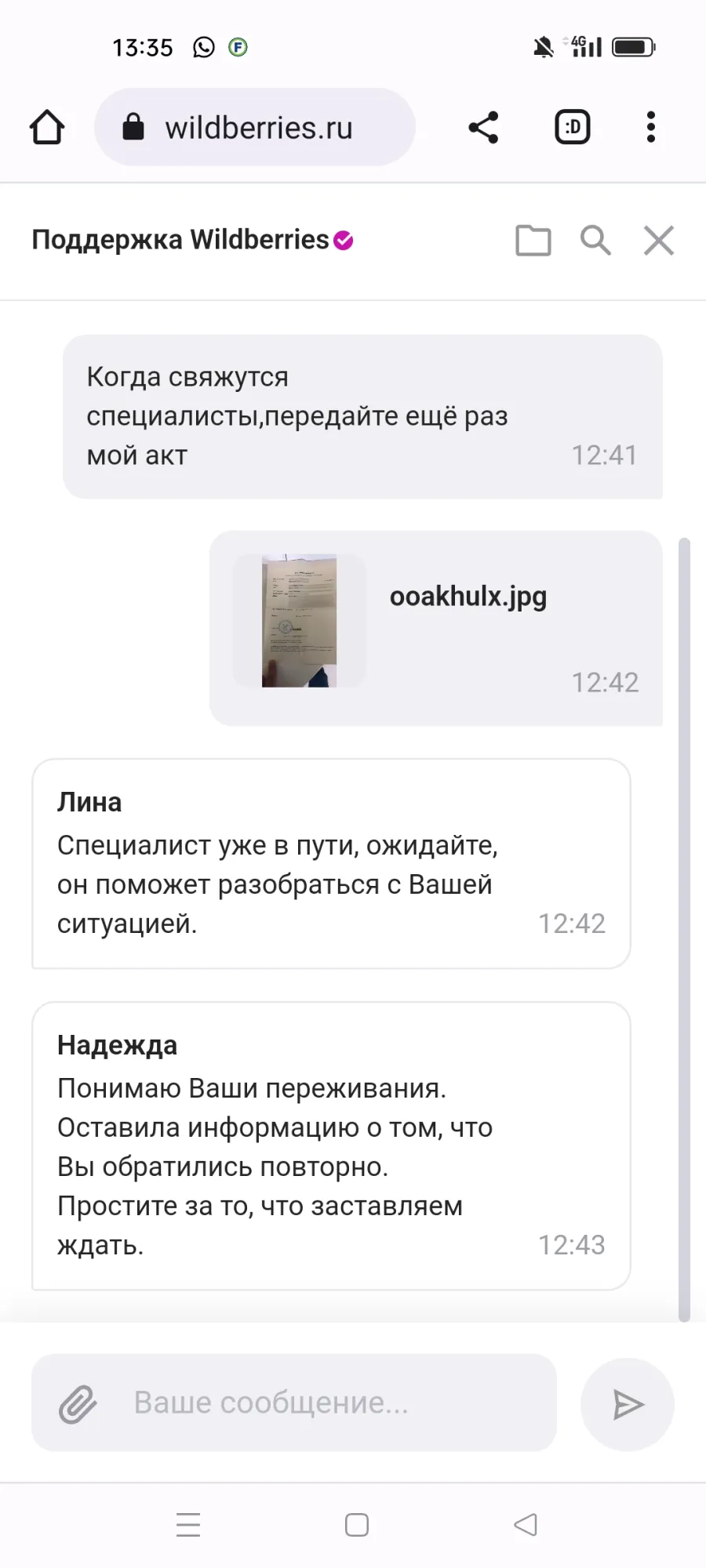Open the chat files folder icon
Screen dimensions: 706x1568
[x=533, y=240]
